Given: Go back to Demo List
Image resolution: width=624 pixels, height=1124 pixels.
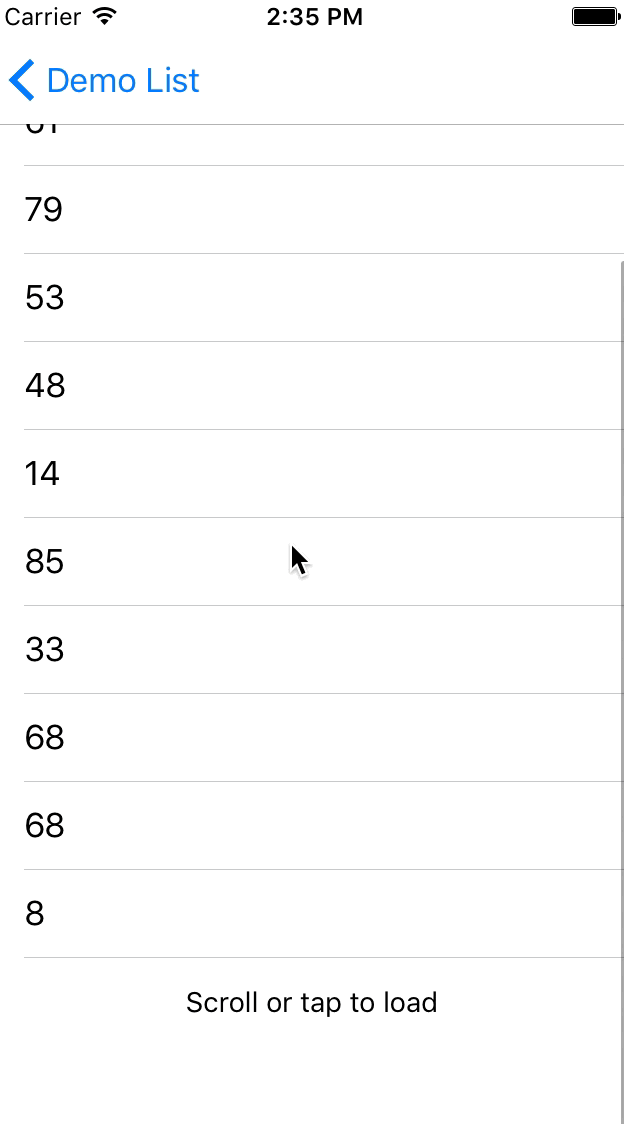Looking at the screenshot, I should (104, 81).
